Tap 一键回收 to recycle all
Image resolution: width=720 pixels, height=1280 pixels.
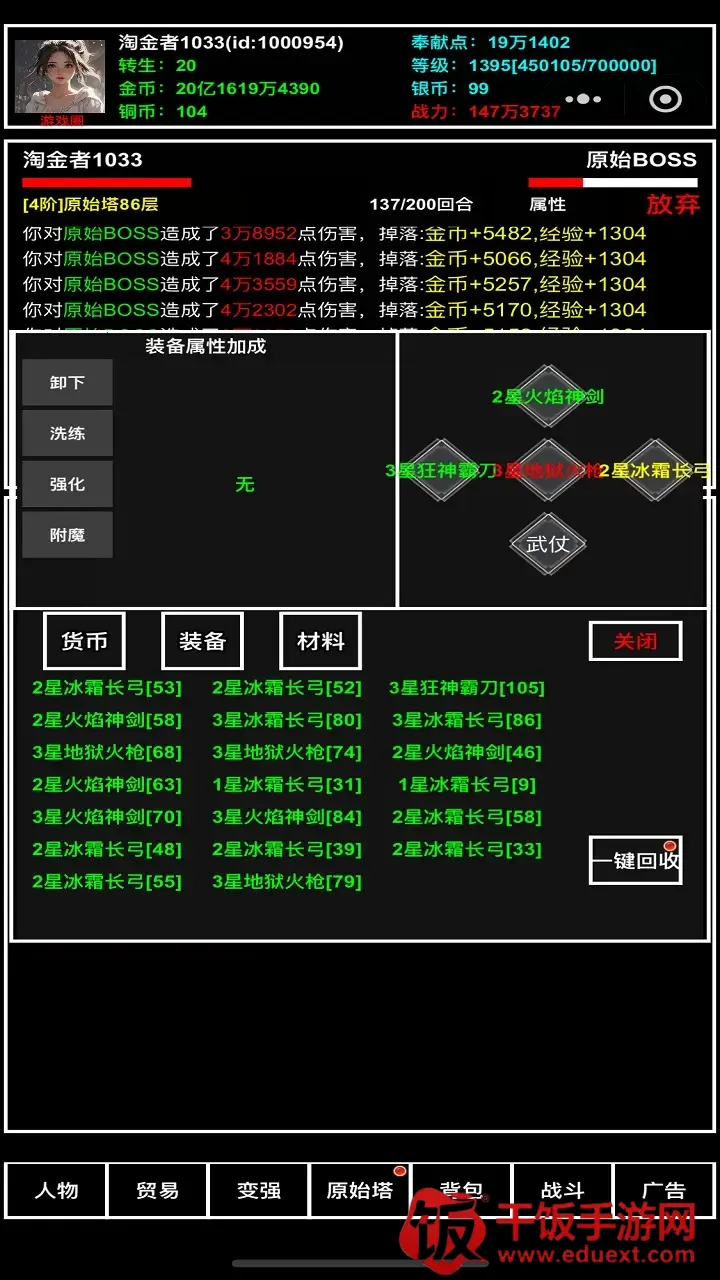click(x=635, y=860)
